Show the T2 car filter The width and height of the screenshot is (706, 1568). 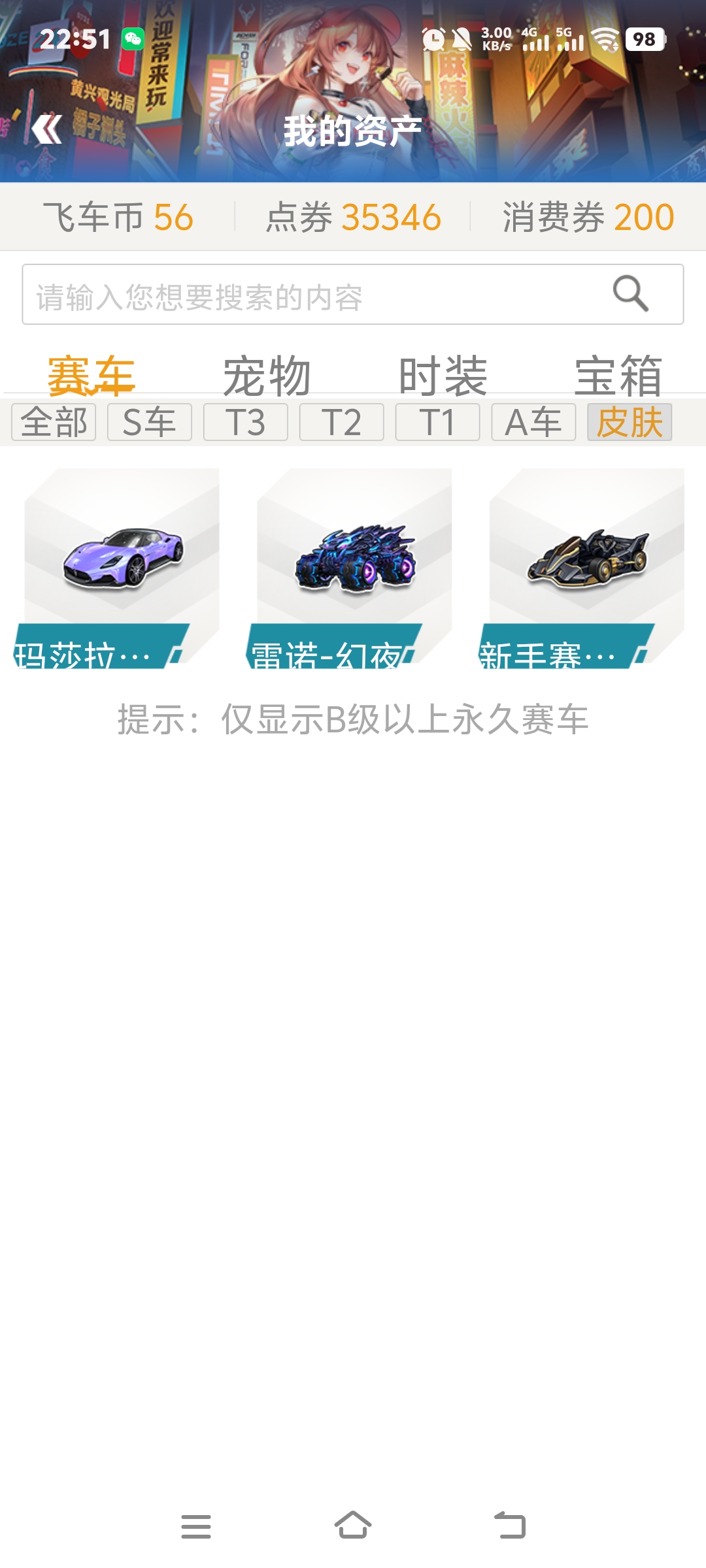[342, 422]
